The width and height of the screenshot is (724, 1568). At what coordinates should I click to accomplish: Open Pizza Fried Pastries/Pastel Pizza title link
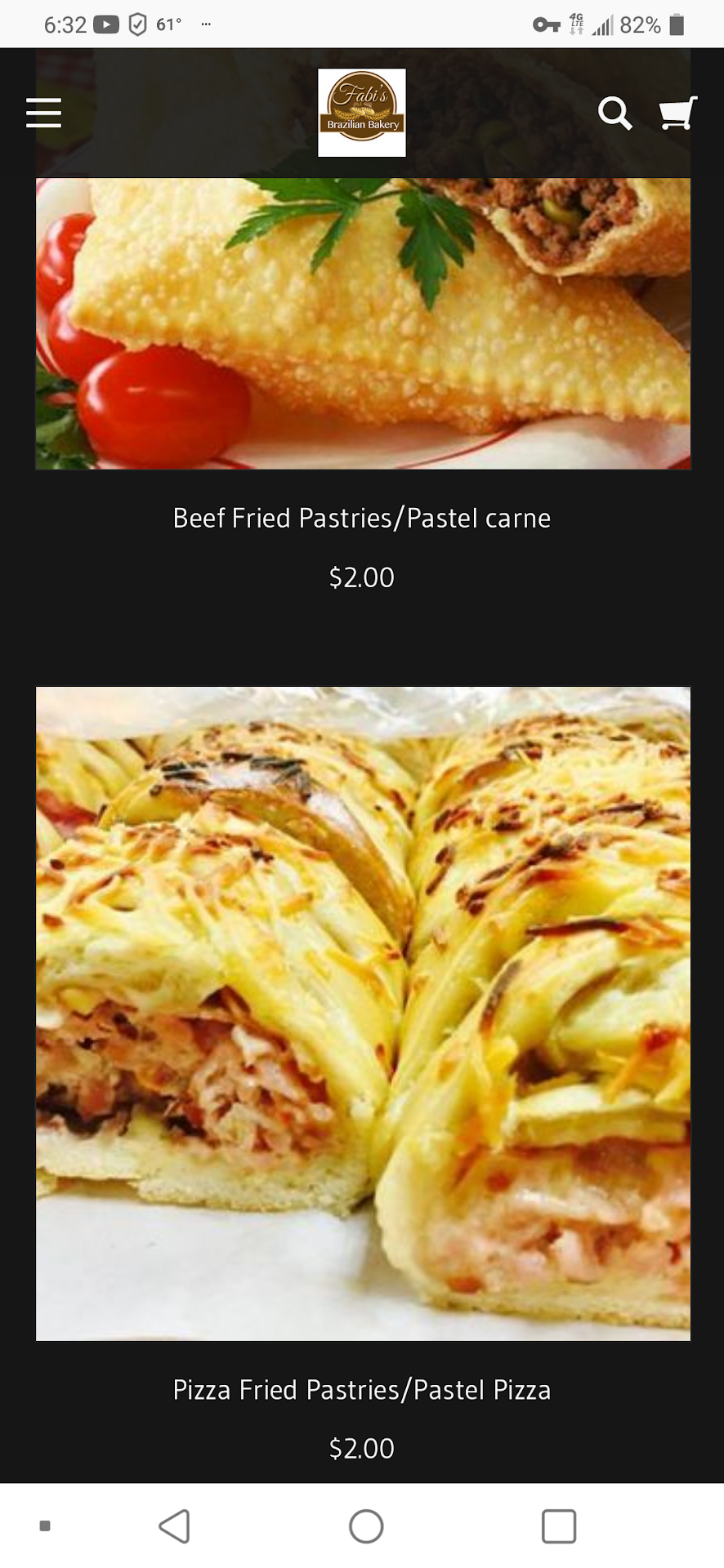[x=362, y=1390]
